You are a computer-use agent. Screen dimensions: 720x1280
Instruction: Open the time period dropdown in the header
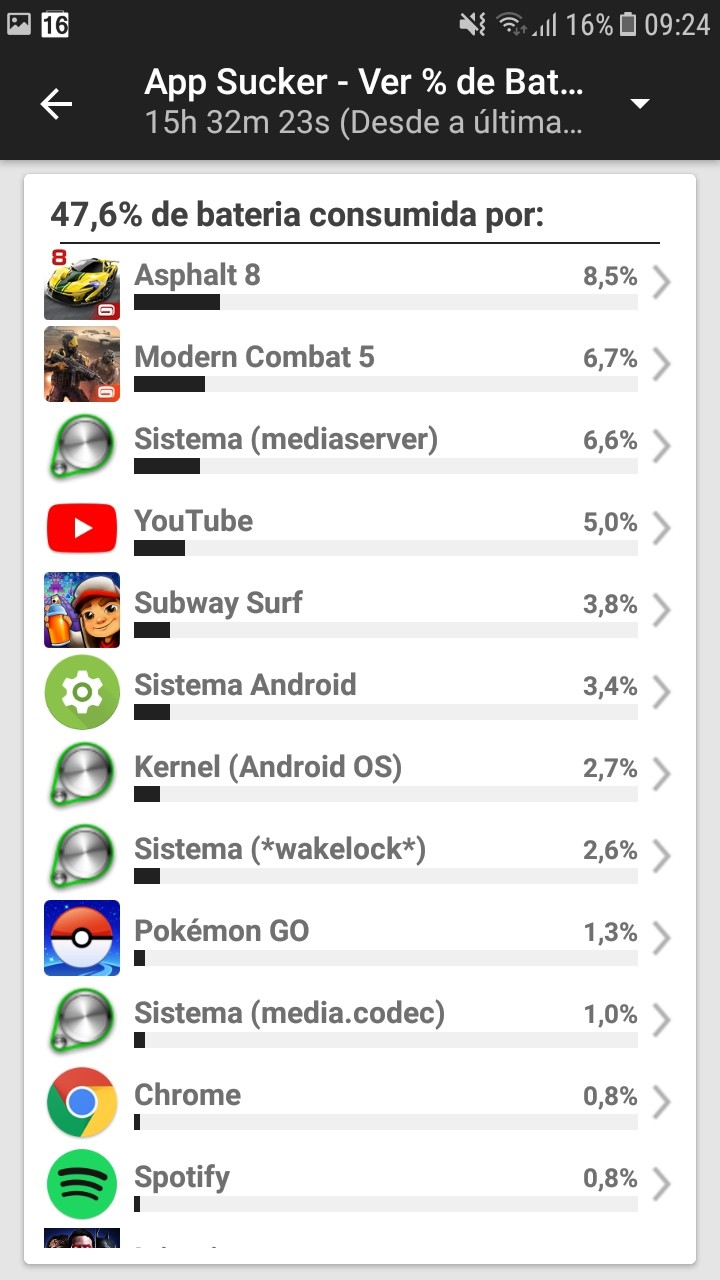pyautogui.click(x=641, y=104)
